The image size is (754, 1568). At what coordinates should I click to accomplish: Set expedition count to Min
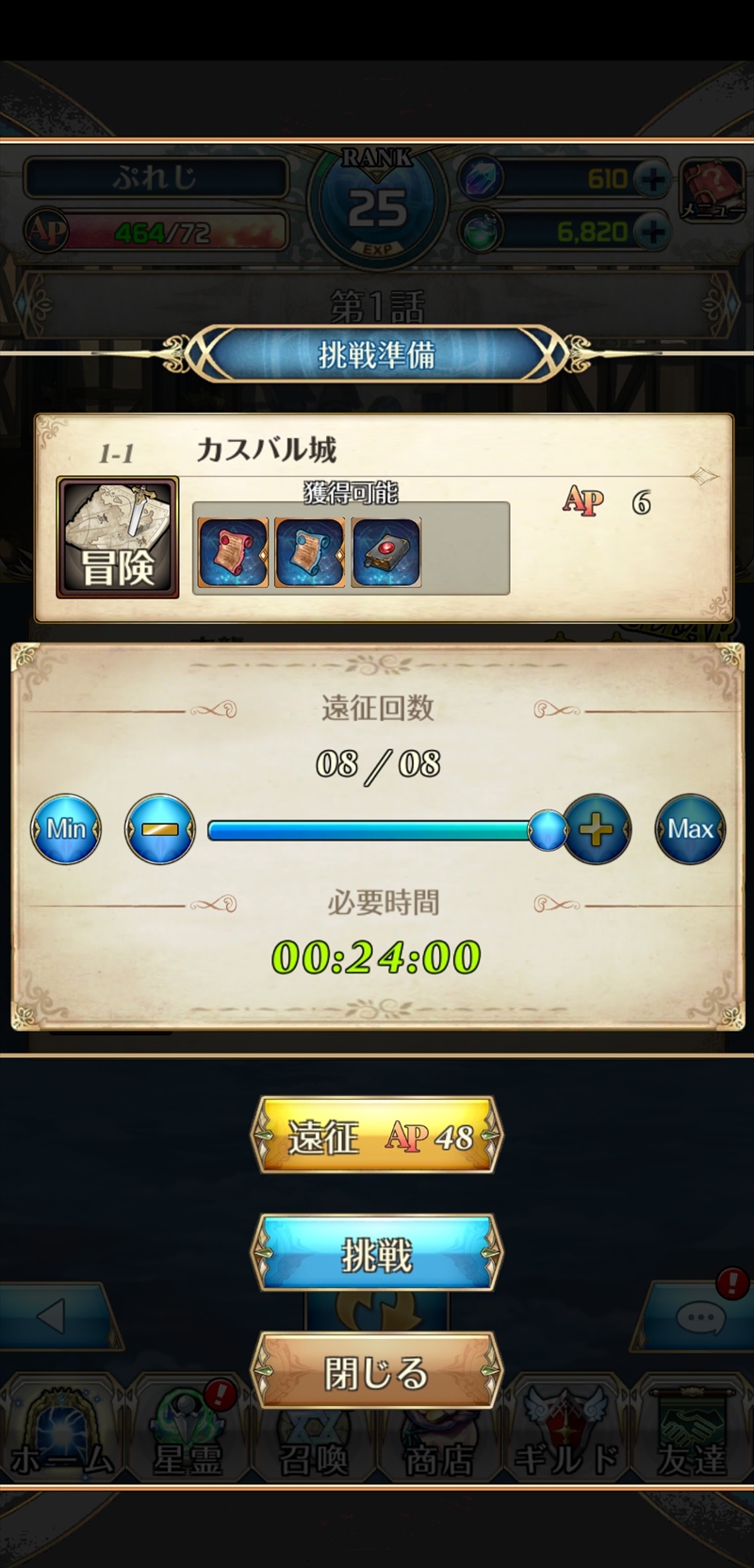coord(66,829)
